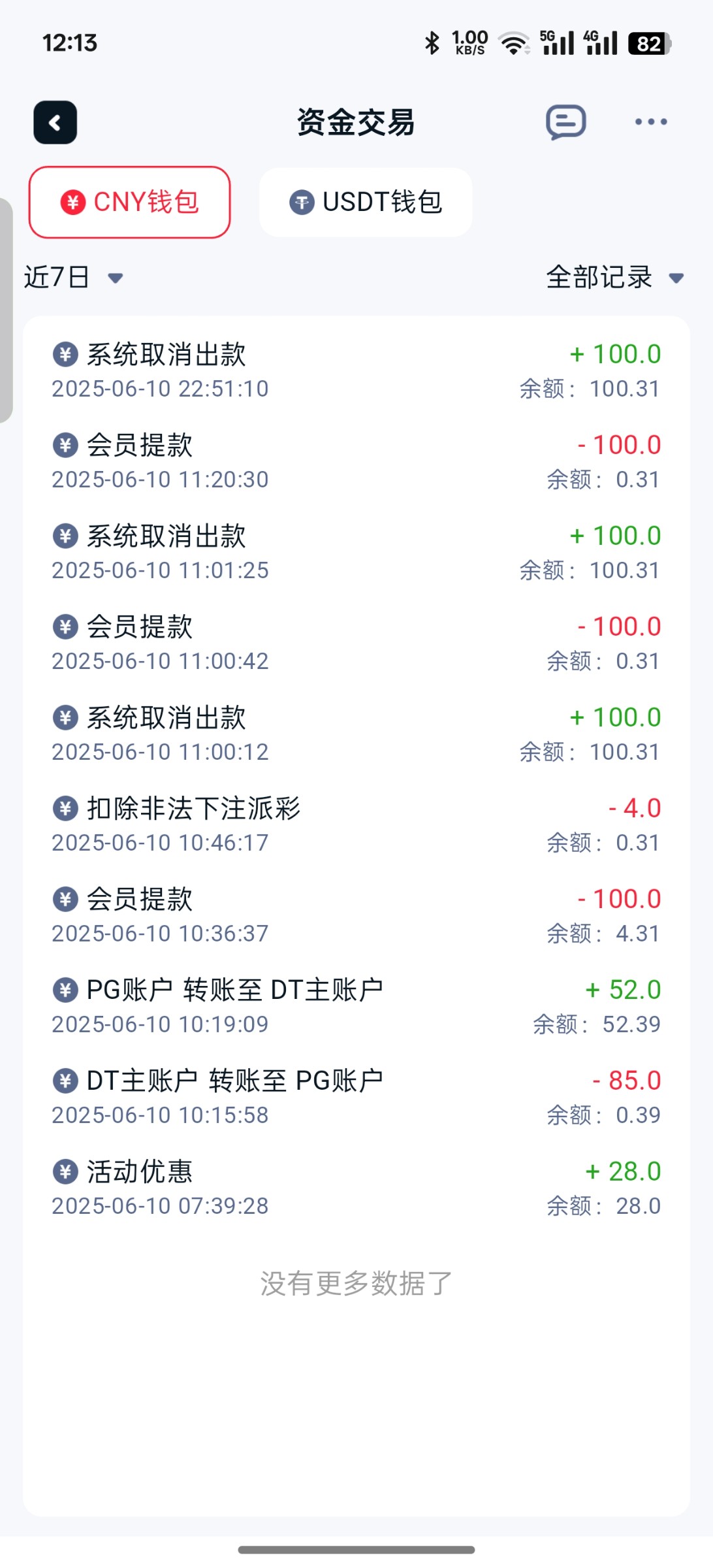This screenshot has width=713, height=1568.
Task: Switch to the USDT钱包 tab
Action: pos(366,203)
